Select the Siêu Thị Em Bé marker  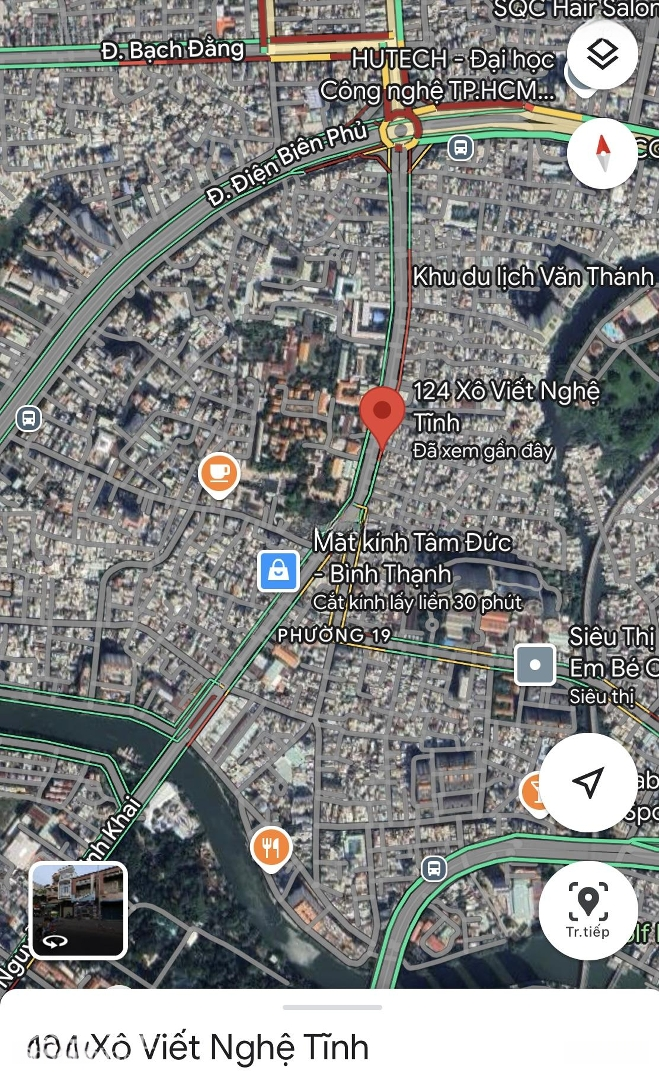pos(535,665)
